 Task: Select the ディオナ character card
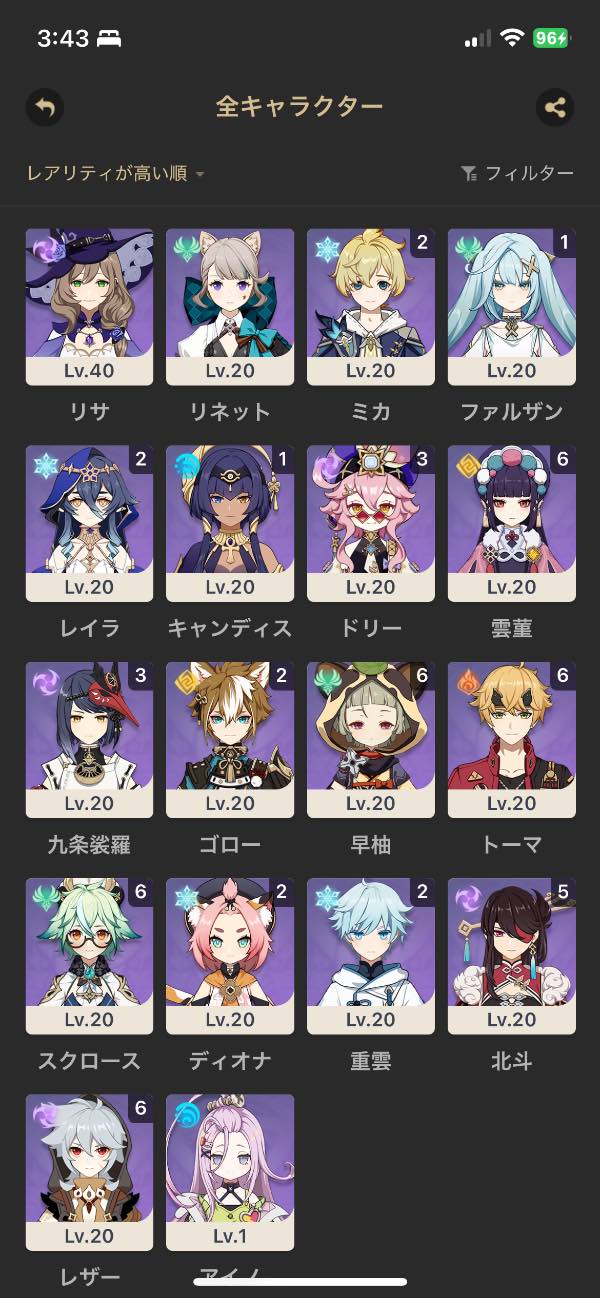230,955
